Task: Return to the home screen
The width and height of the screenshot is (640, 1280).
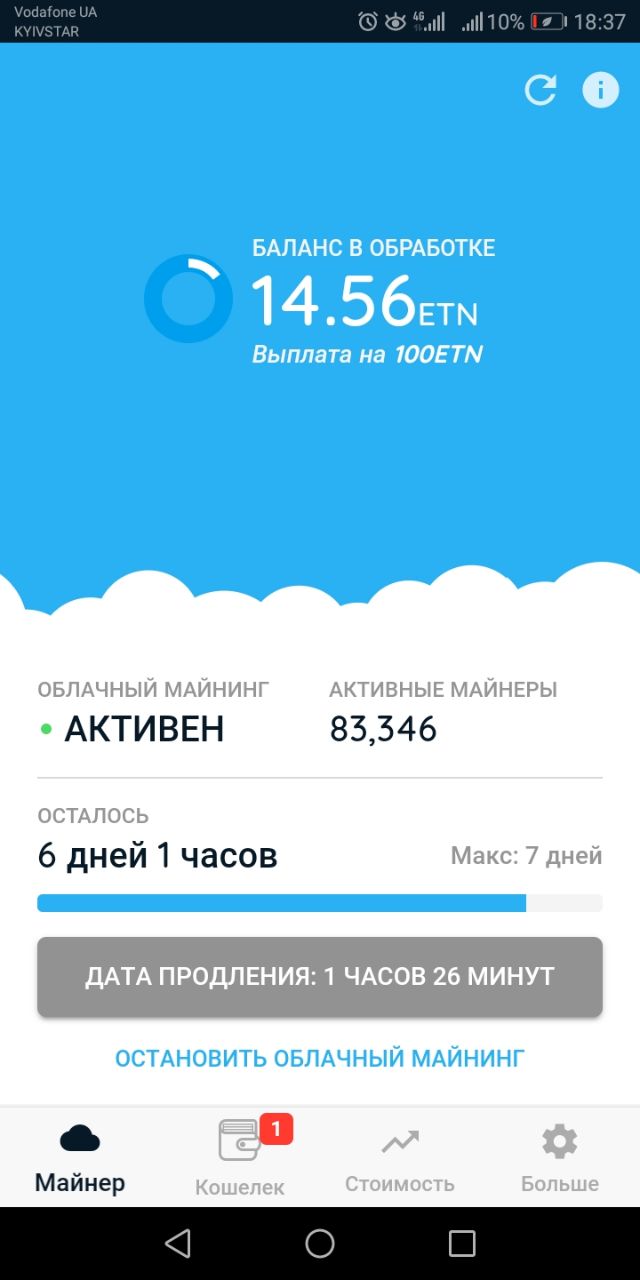Action: coord(320,1243)
